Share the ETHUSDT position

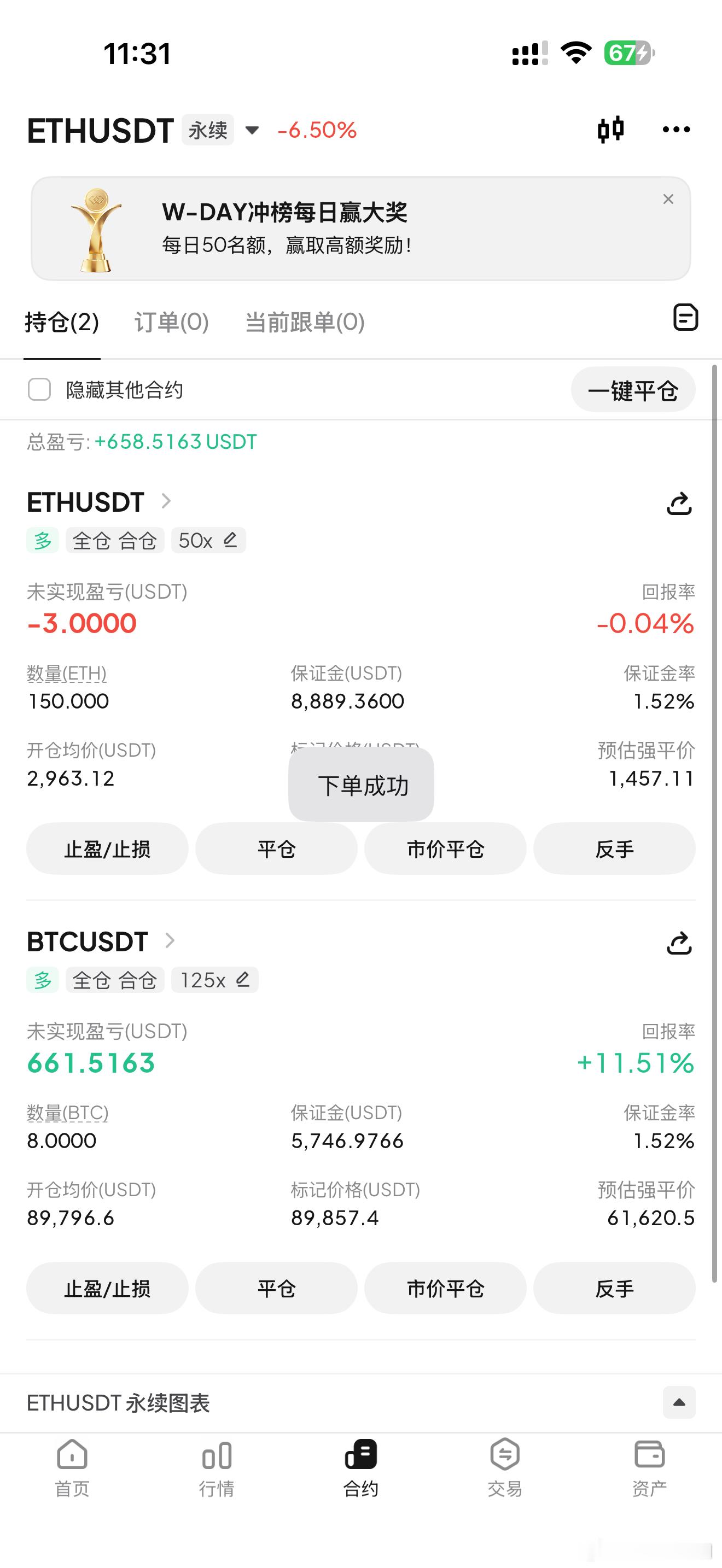pyautogui.click(x=679, y=504)
